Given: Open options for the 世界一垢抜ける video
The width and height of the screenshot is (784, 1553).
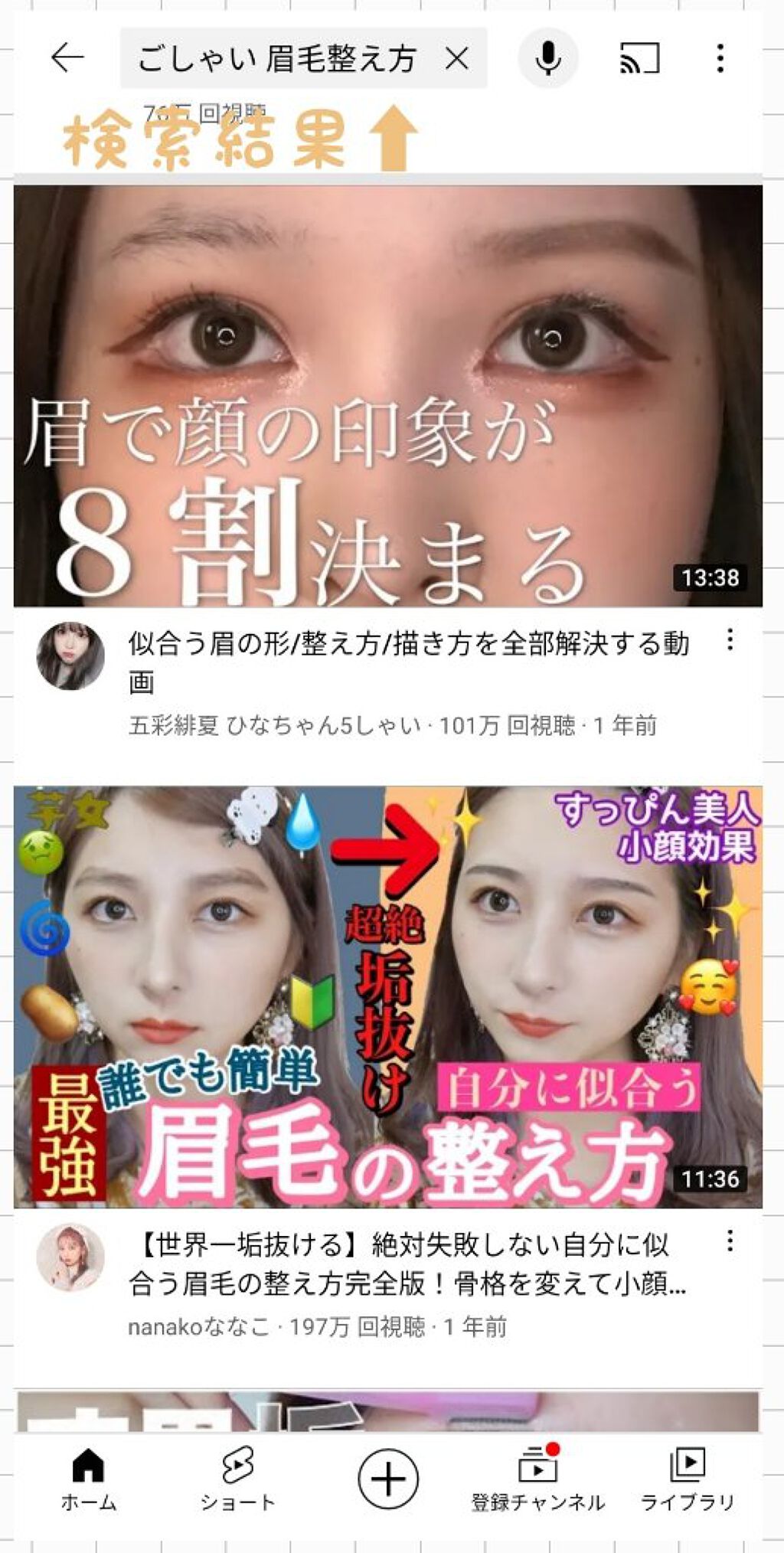Looking at the screenshot, I should [730, 1241].
